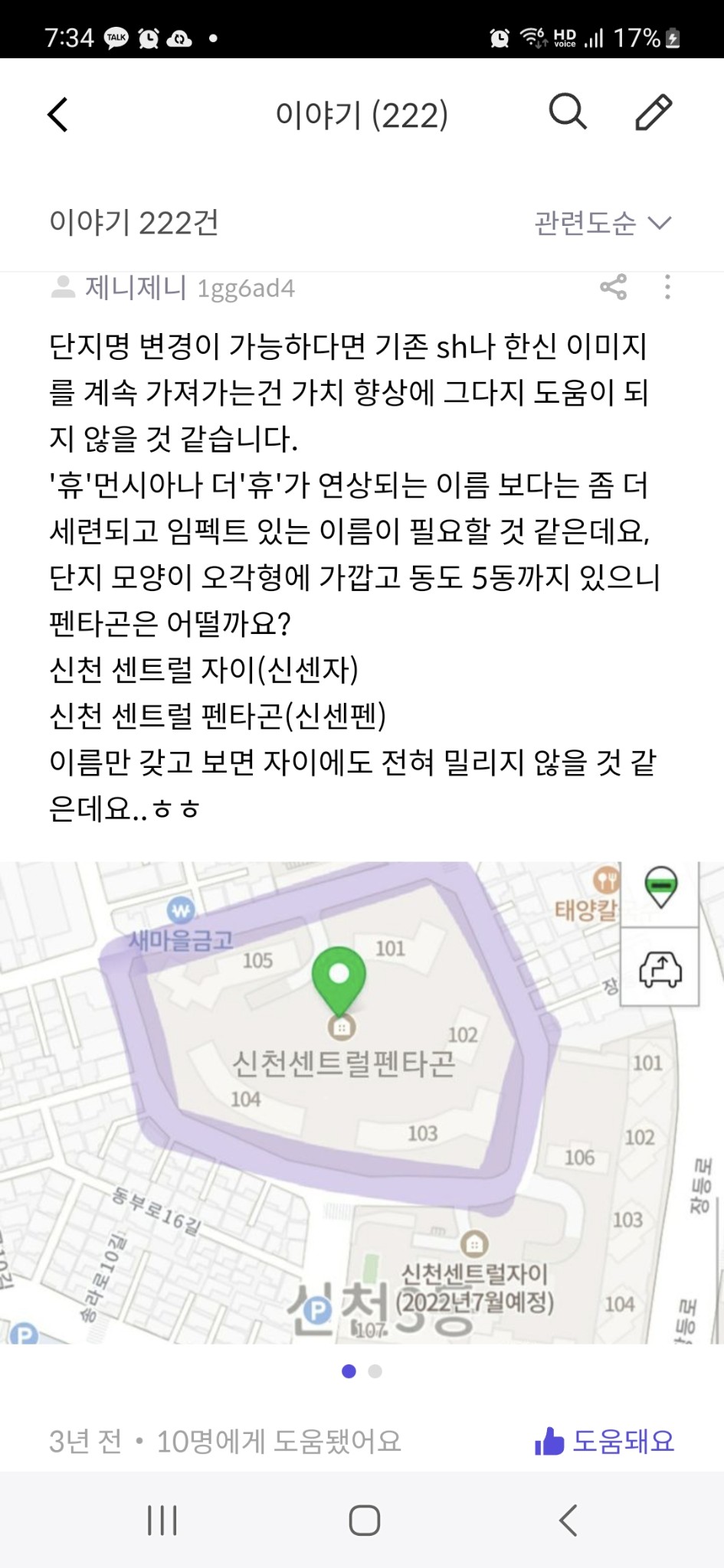Open recent apps from the navigation bar
724x1568 pixels.
pos(162,1521)
